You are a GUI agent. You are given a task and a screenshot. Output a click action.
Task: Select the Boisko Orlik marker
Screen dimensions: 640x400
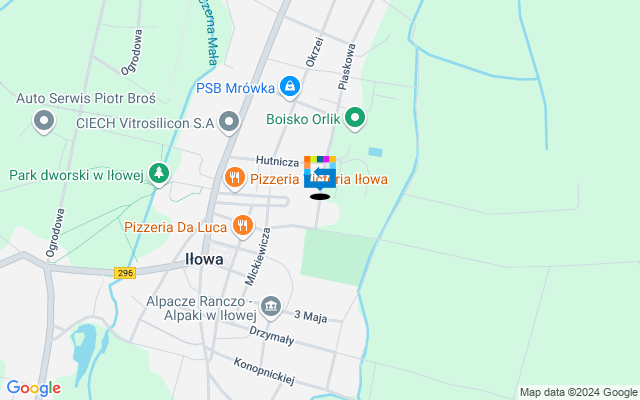point(355,121)
